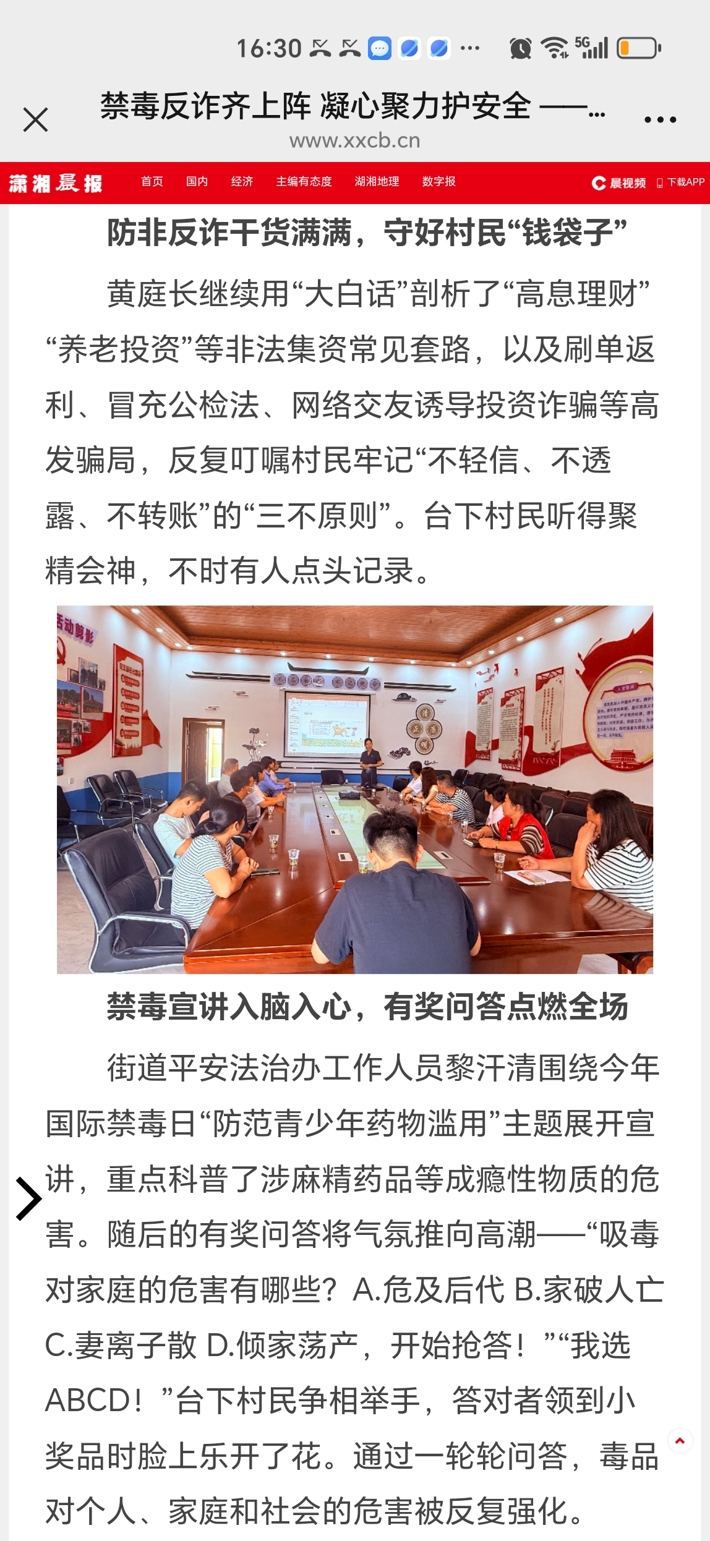Screen dimensions: 710x1541
Task: Open the 国内 news section
Action: coord(197,182)
